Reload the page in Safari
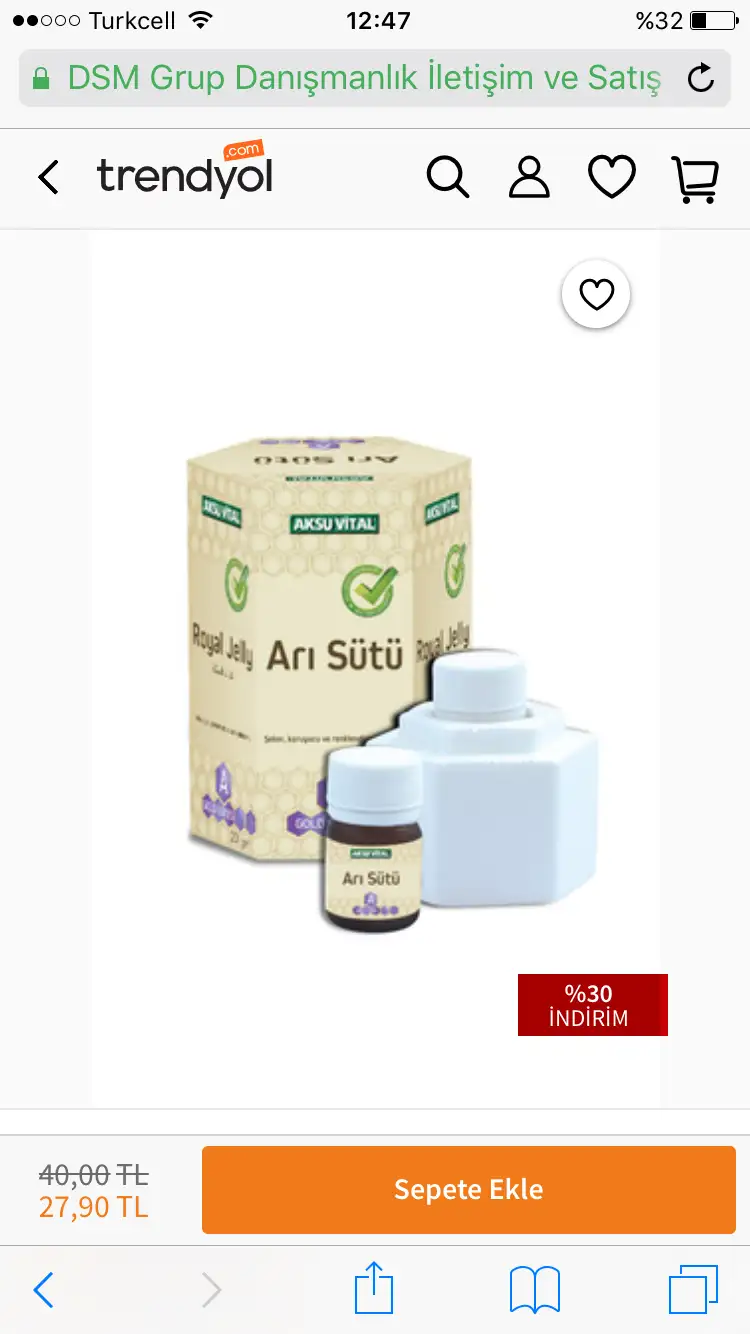Screen dimensions: 750x1334 (701, 78)
